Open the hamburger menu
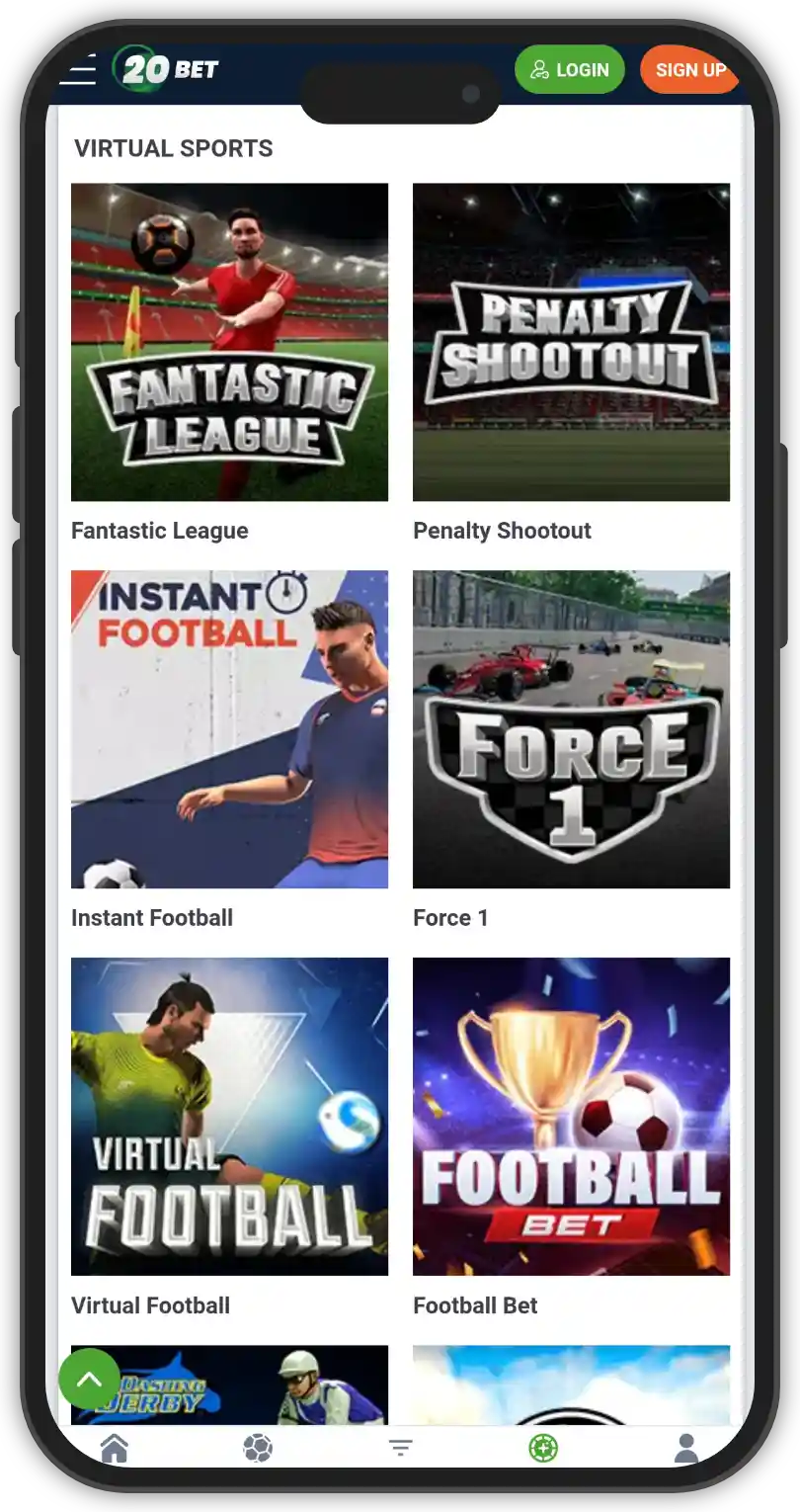This screenshot has height=1512, width=800. [78, 70]
